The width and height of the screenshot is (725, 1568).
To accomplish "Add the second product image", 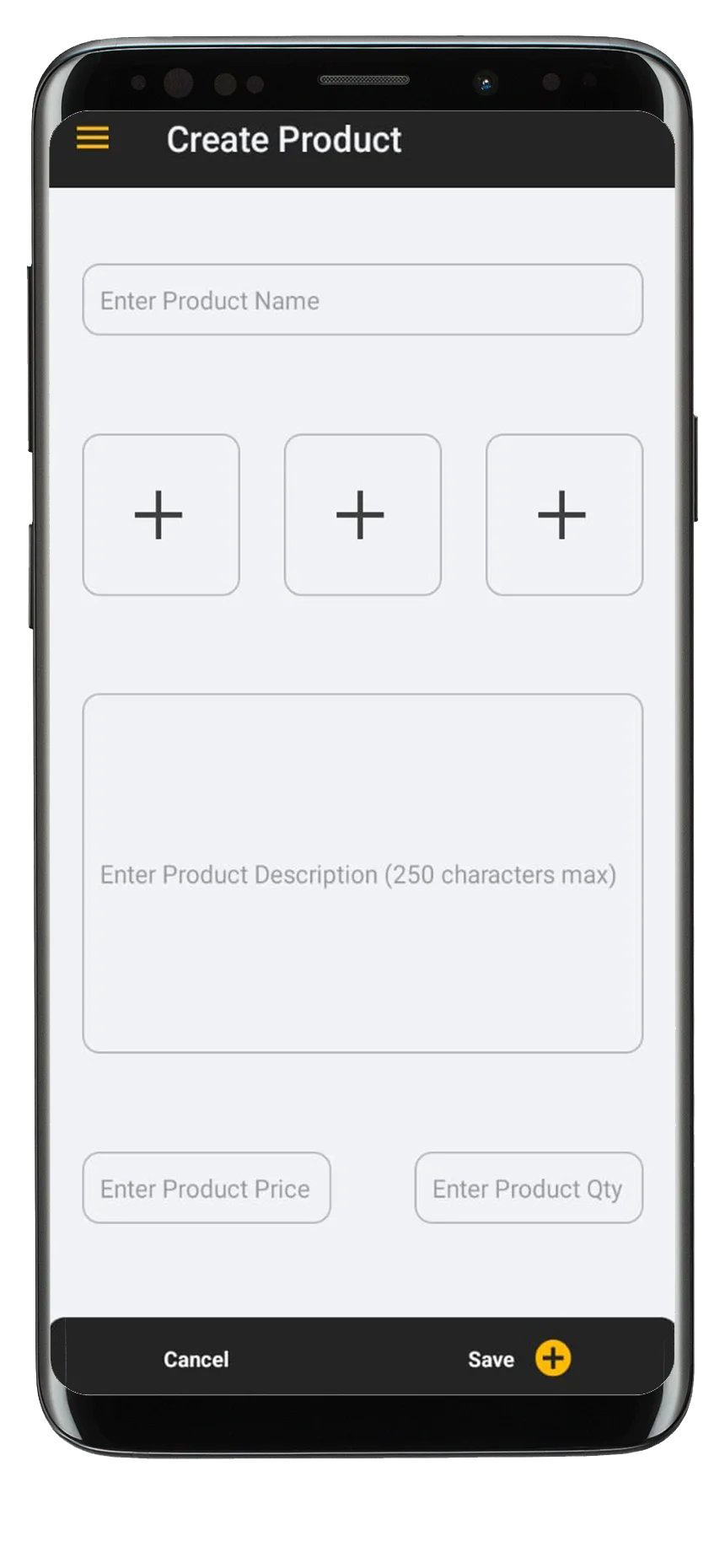I will coord(362,515).
